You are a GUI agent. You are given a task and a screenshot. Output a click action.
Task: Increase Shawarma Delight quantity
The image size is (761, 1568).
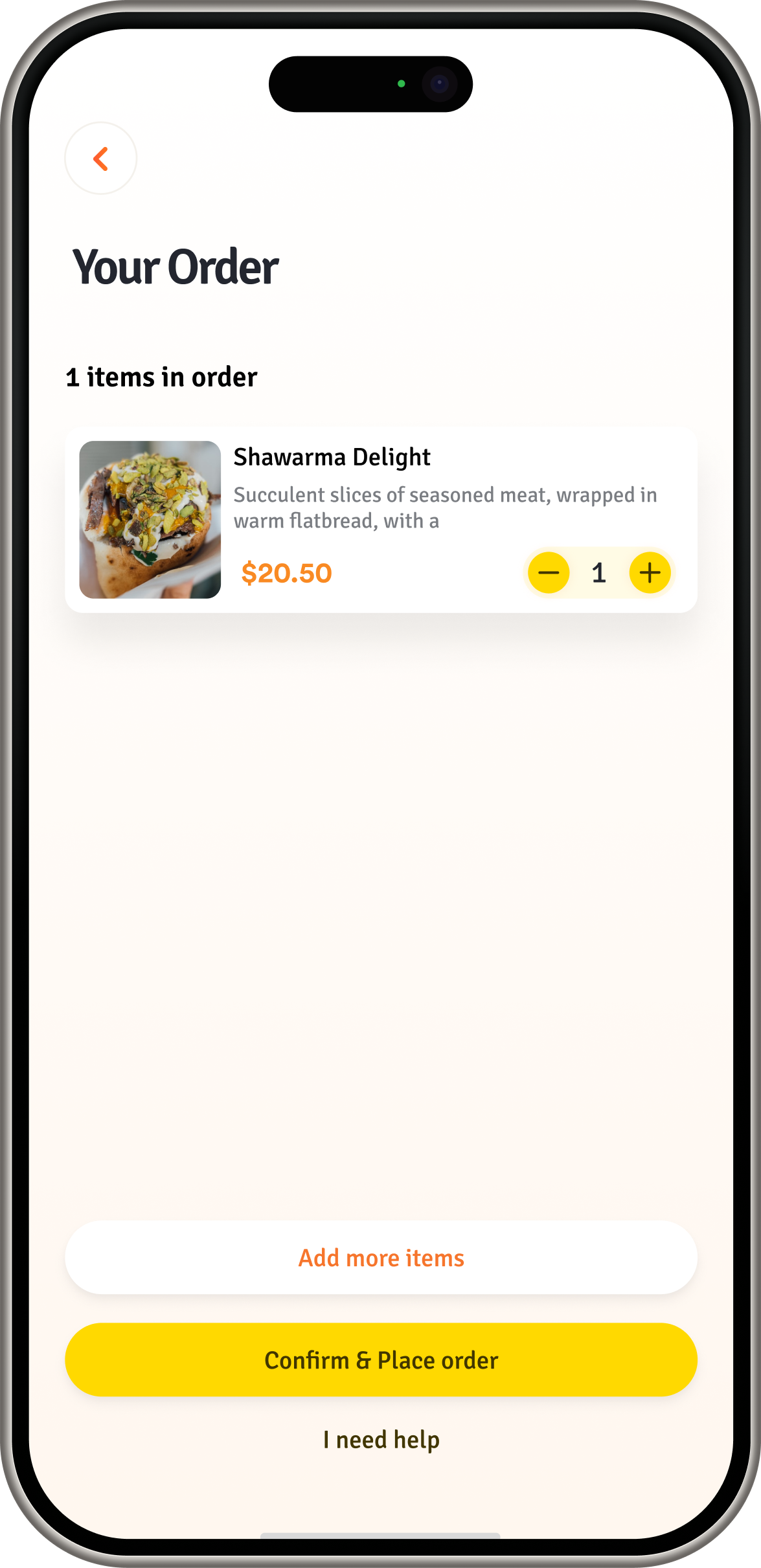click(650, 573)
